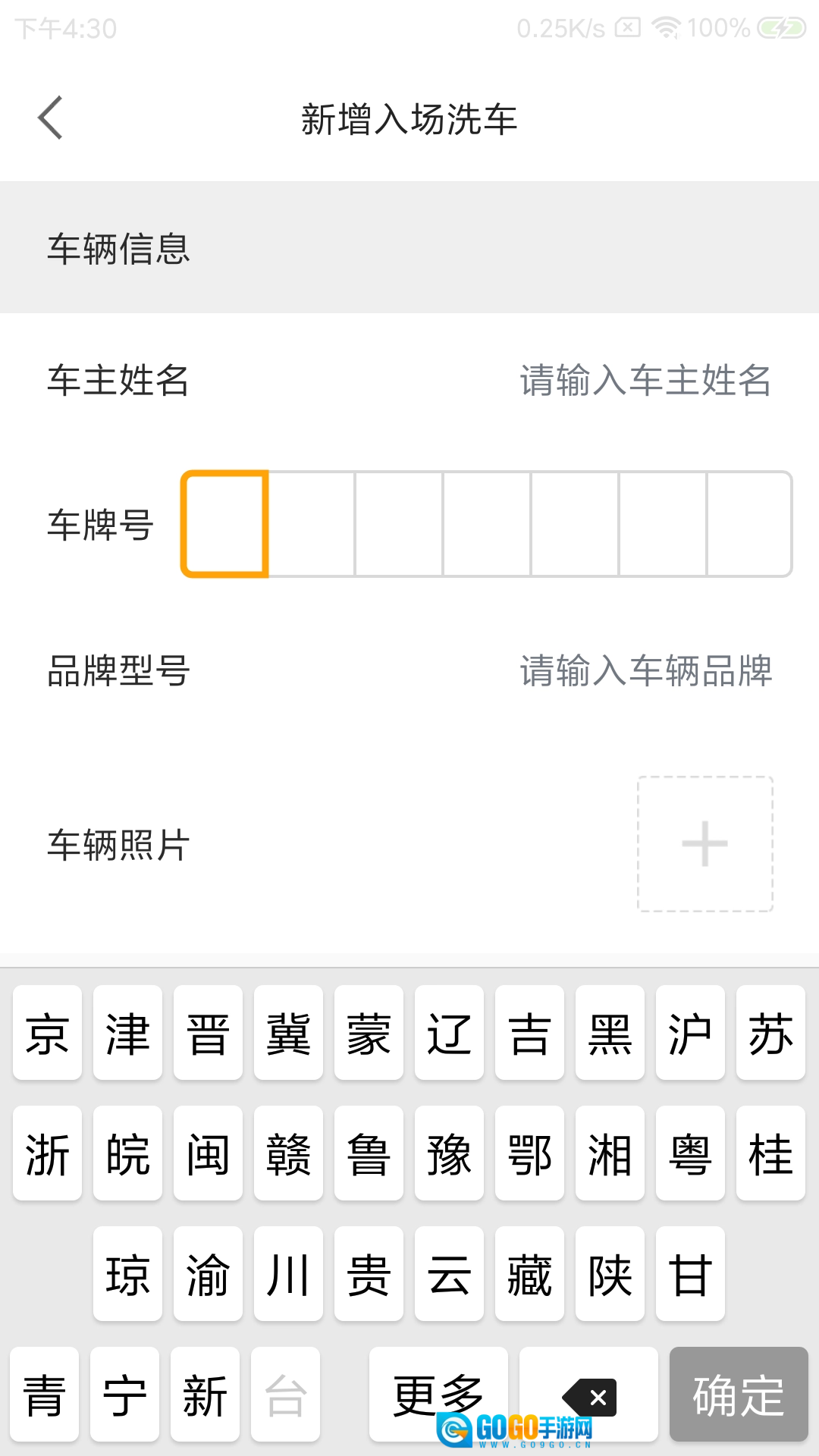Tap the 川 province key
Screen dimensions: 819x1456
[x=288, y=1274]
